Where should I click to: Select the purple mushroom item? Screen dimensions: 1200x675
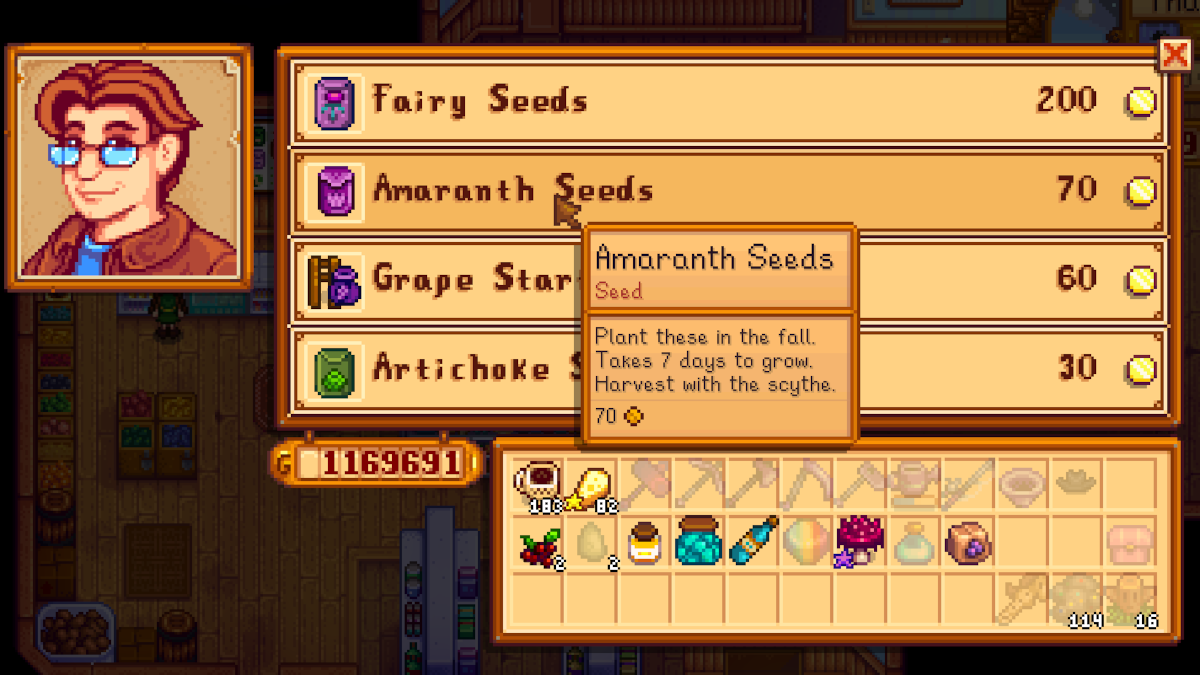861,541
